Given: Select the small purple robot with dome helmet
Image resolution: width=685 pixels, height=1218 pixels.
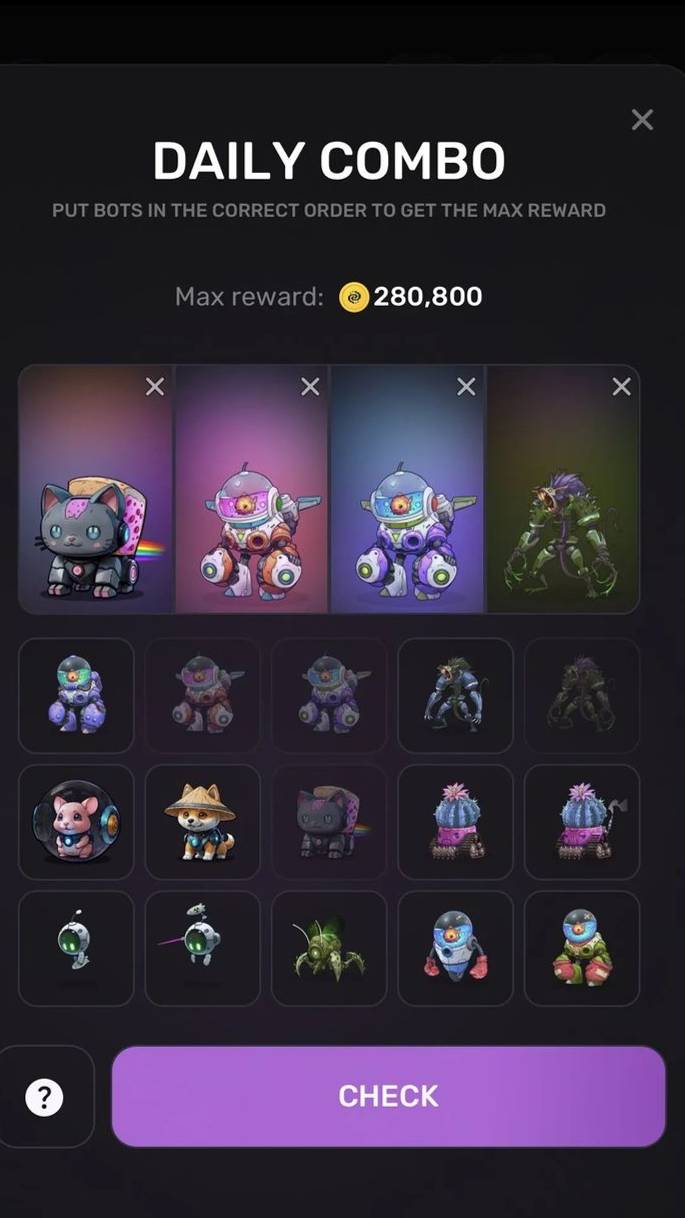Looking at the screenshot, I should [x=76, y=695].
